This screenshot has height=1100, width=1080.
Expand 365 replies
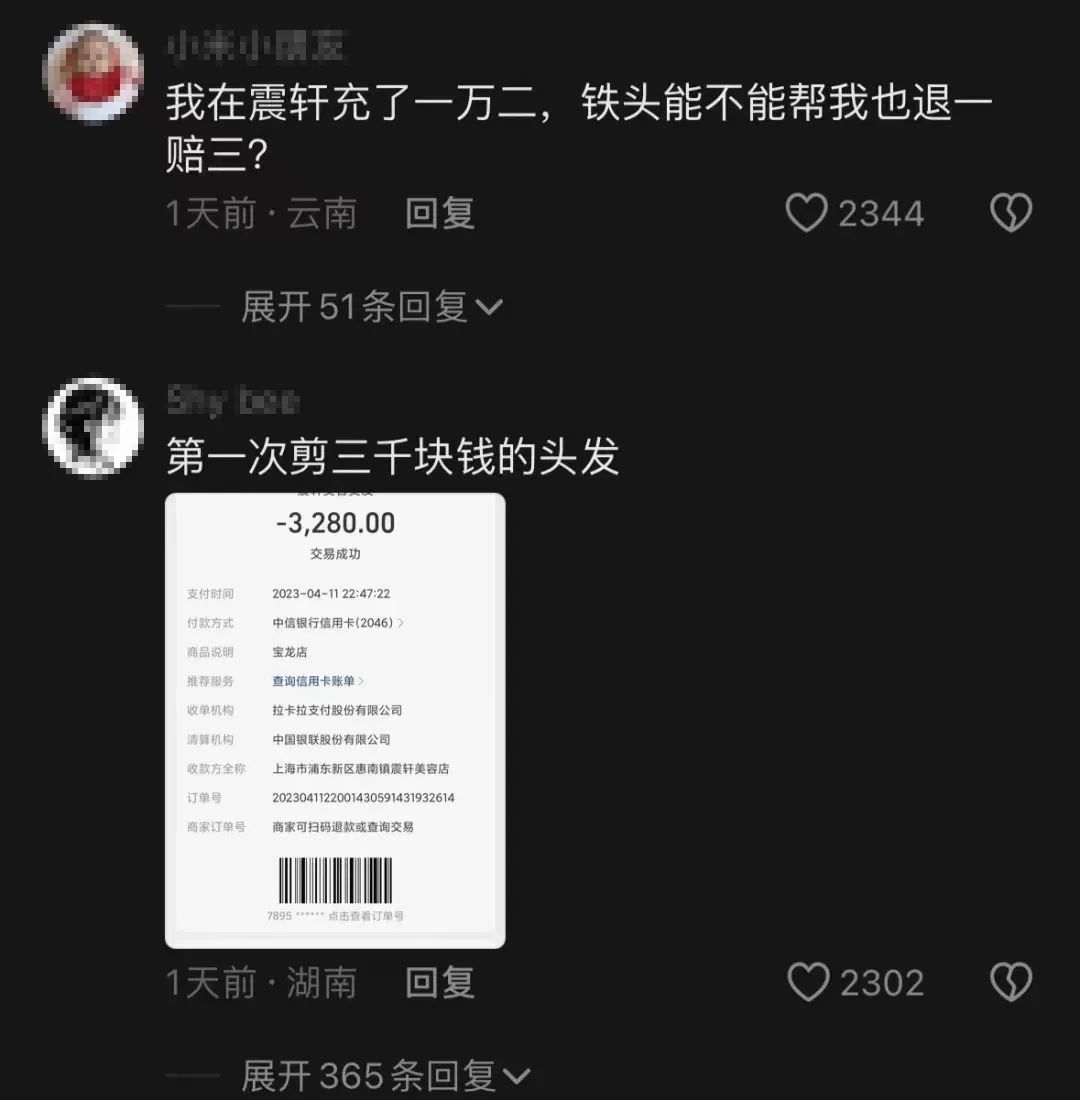point(385,1076)
